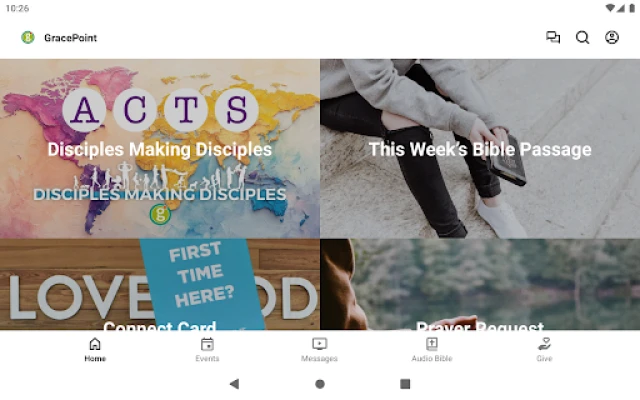Tap the system recent apps button
Viewport: 640px width, 400px height.
point(405,383)
